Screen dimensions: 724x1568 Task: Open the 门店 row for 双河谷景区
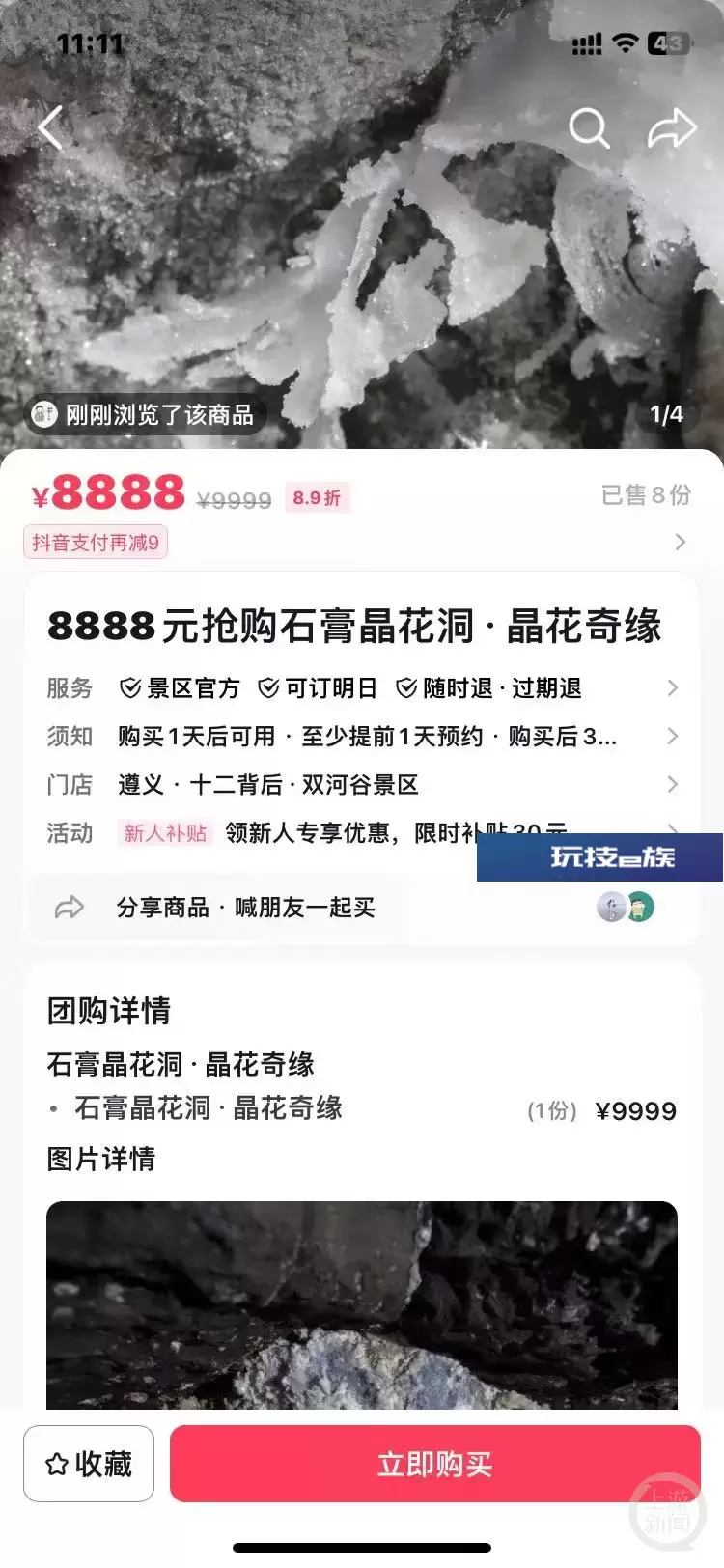point(362,784)
